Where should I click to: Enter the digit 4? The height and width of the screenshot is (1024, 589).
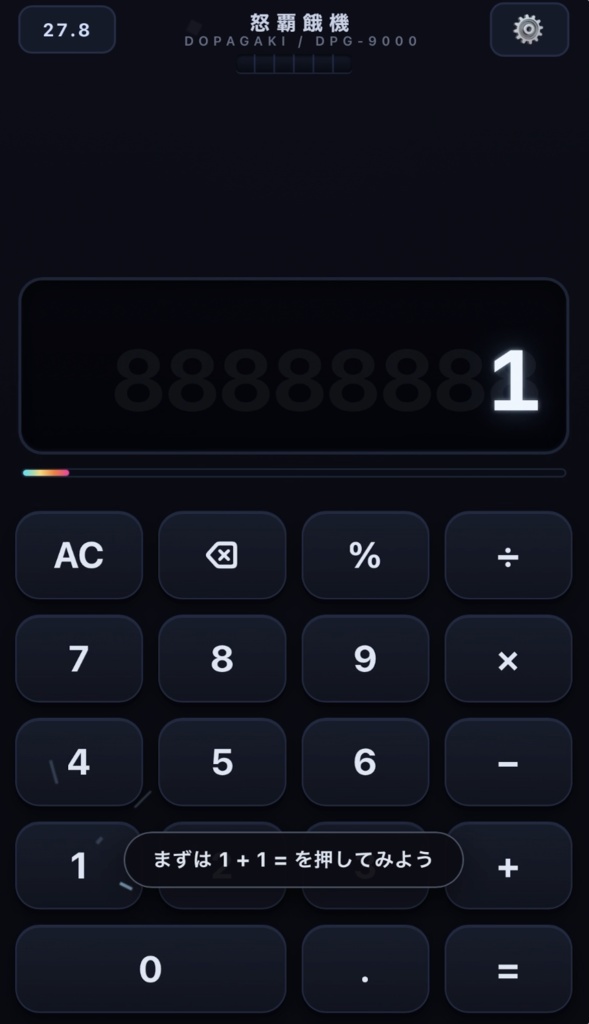tap(79, 761)
